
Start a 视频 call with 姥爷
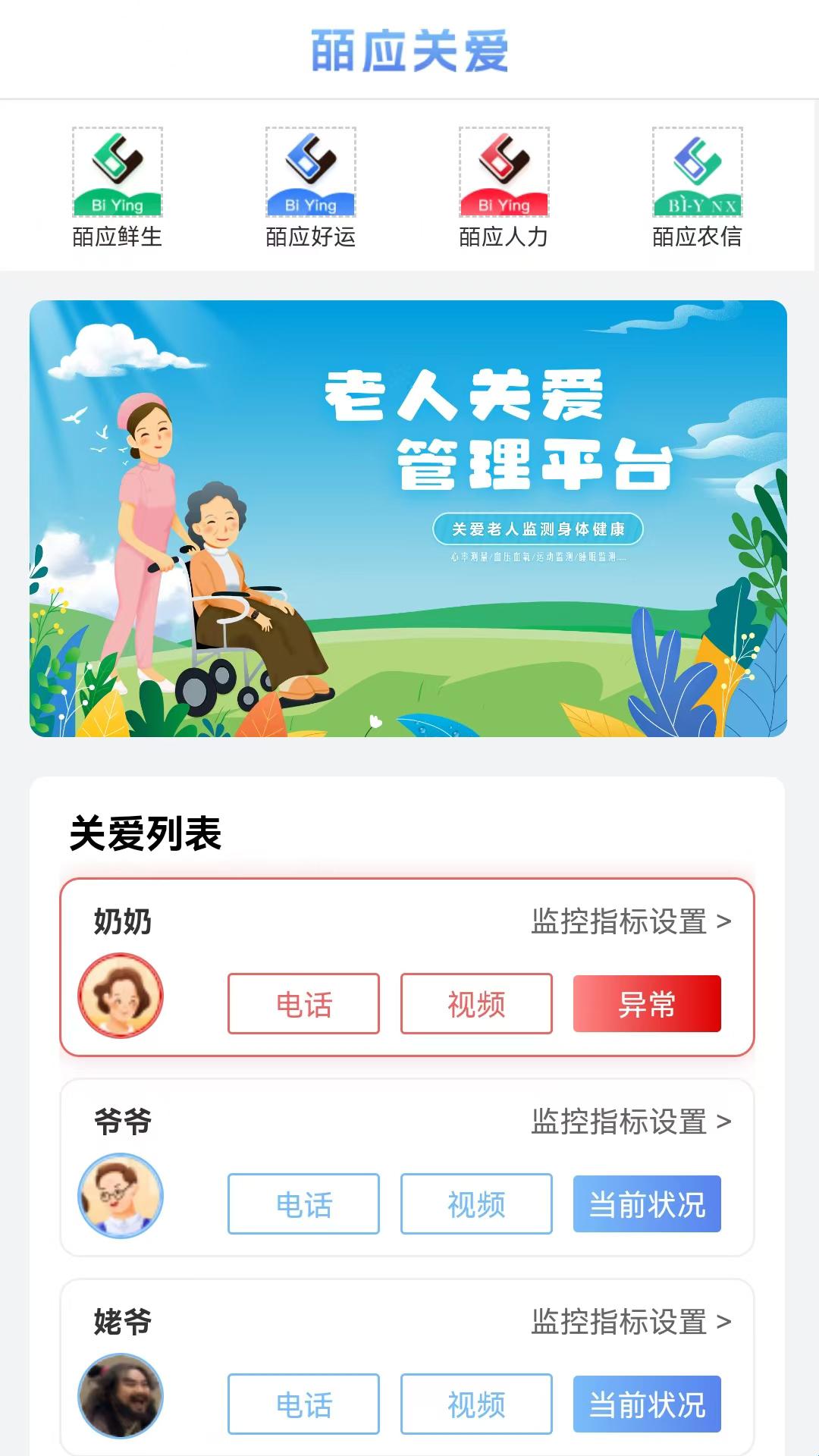pyautogui.click(x=476, y=1404)
